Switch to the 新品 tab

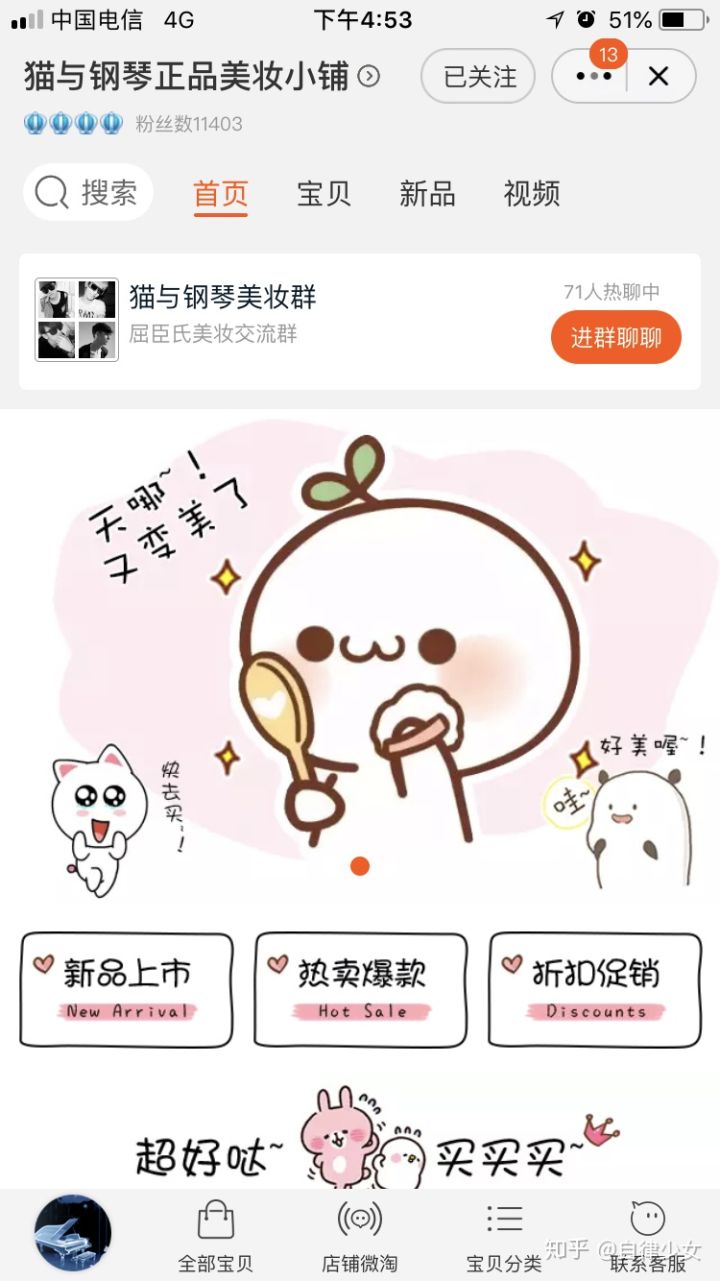427,193
